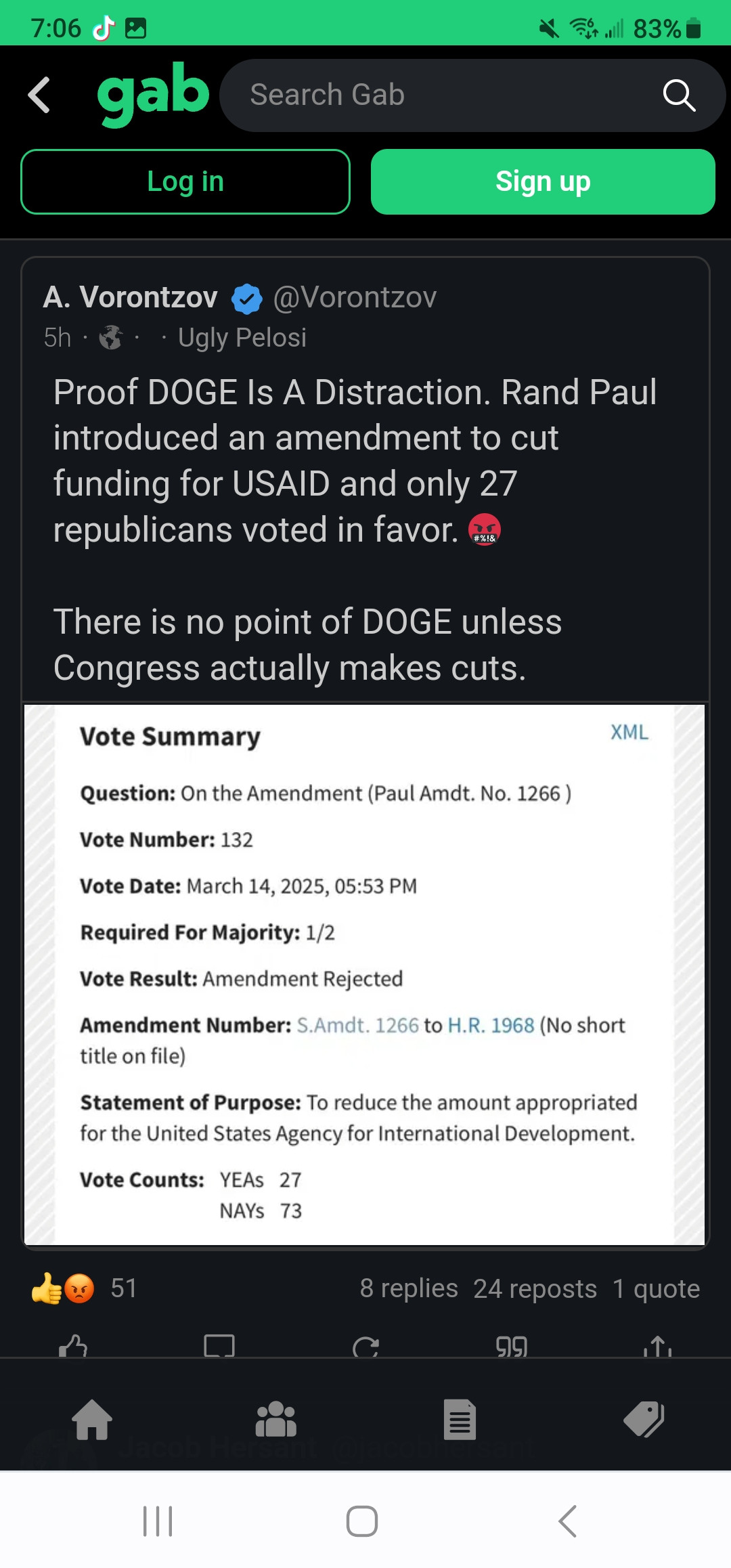Tap the magnifying glass search icon

pos(679,95)
